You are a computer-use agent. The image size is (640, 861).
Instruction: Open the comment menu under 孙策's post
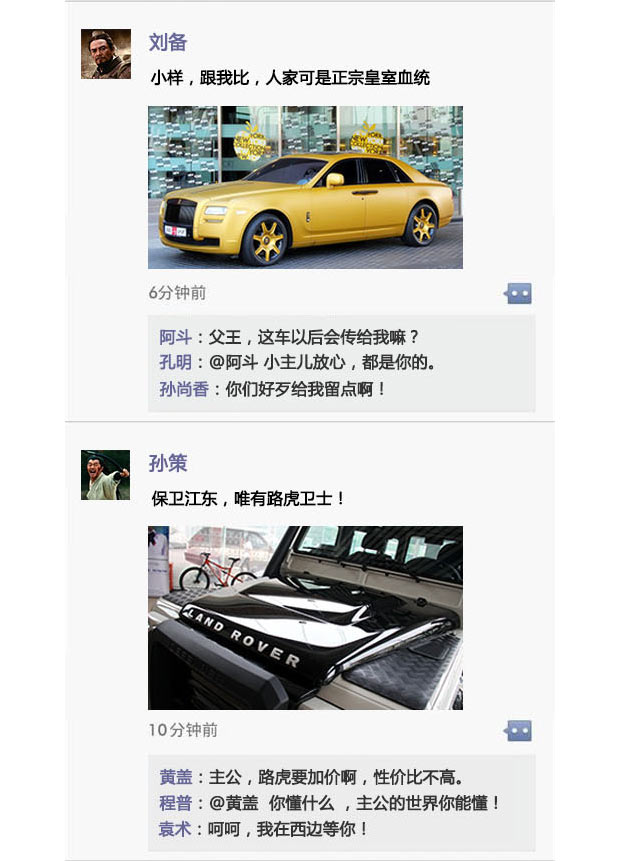(518, 731)
